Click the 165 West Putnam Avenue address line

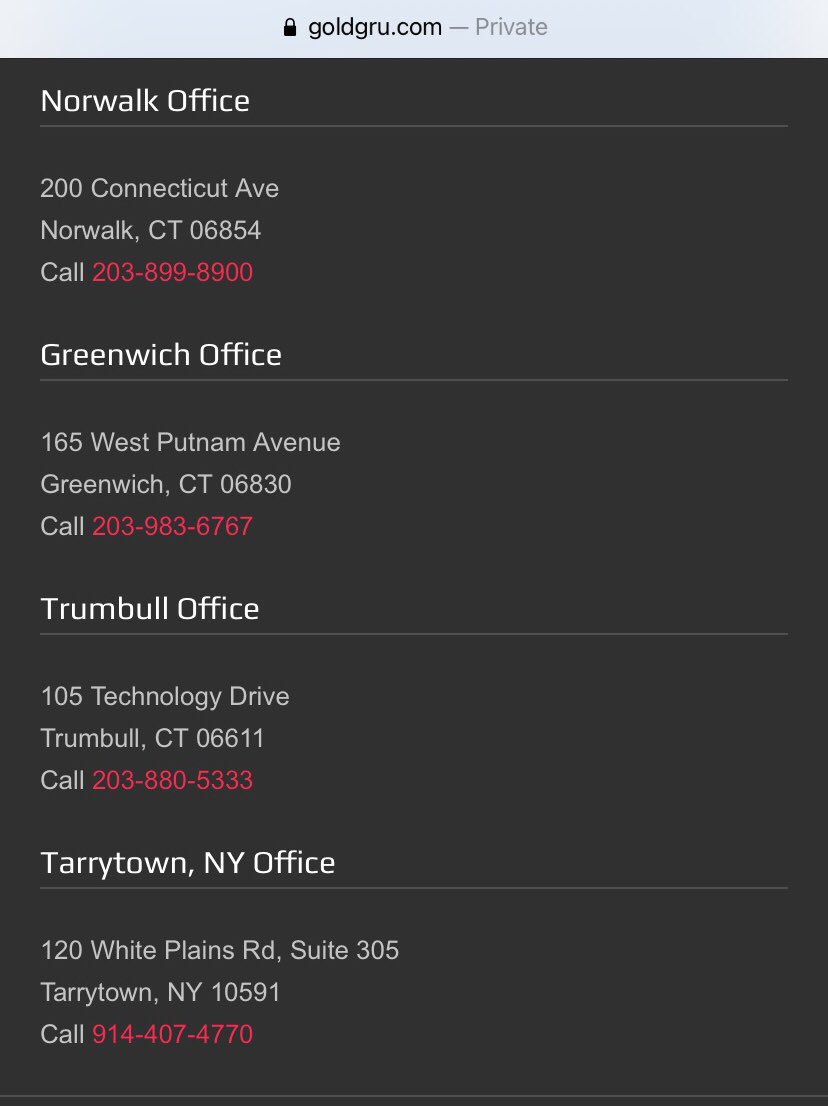click(190, 442)
